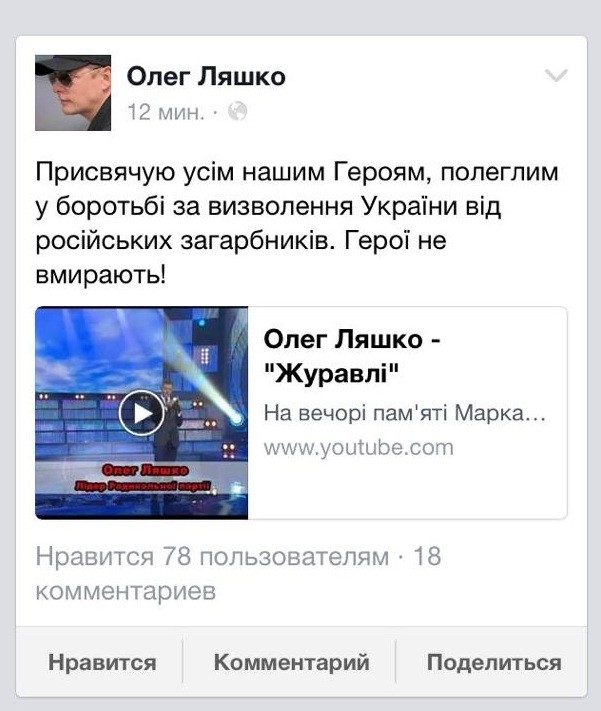601x711 pixels.
Task: Play the Журавлі video preview
Action: tap(141, 412)
